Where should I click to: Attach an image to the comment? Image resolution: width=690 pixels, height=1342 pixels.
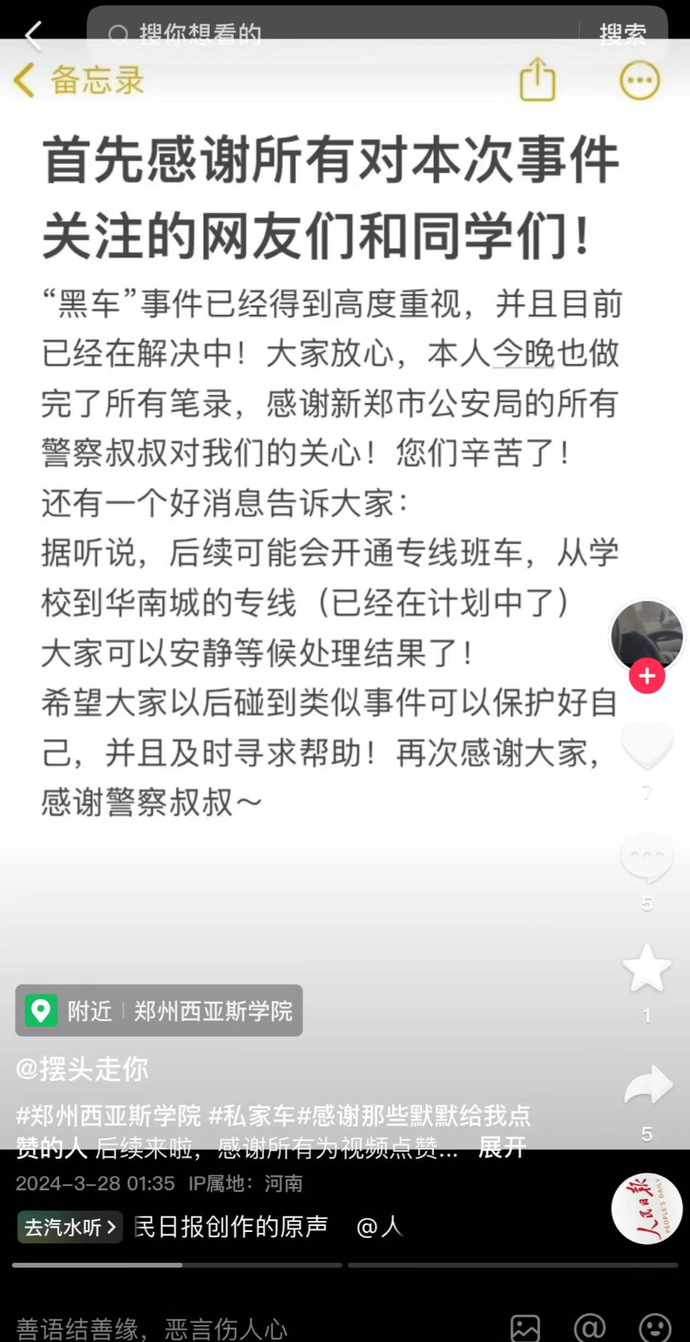click(x=525, y=1328)
